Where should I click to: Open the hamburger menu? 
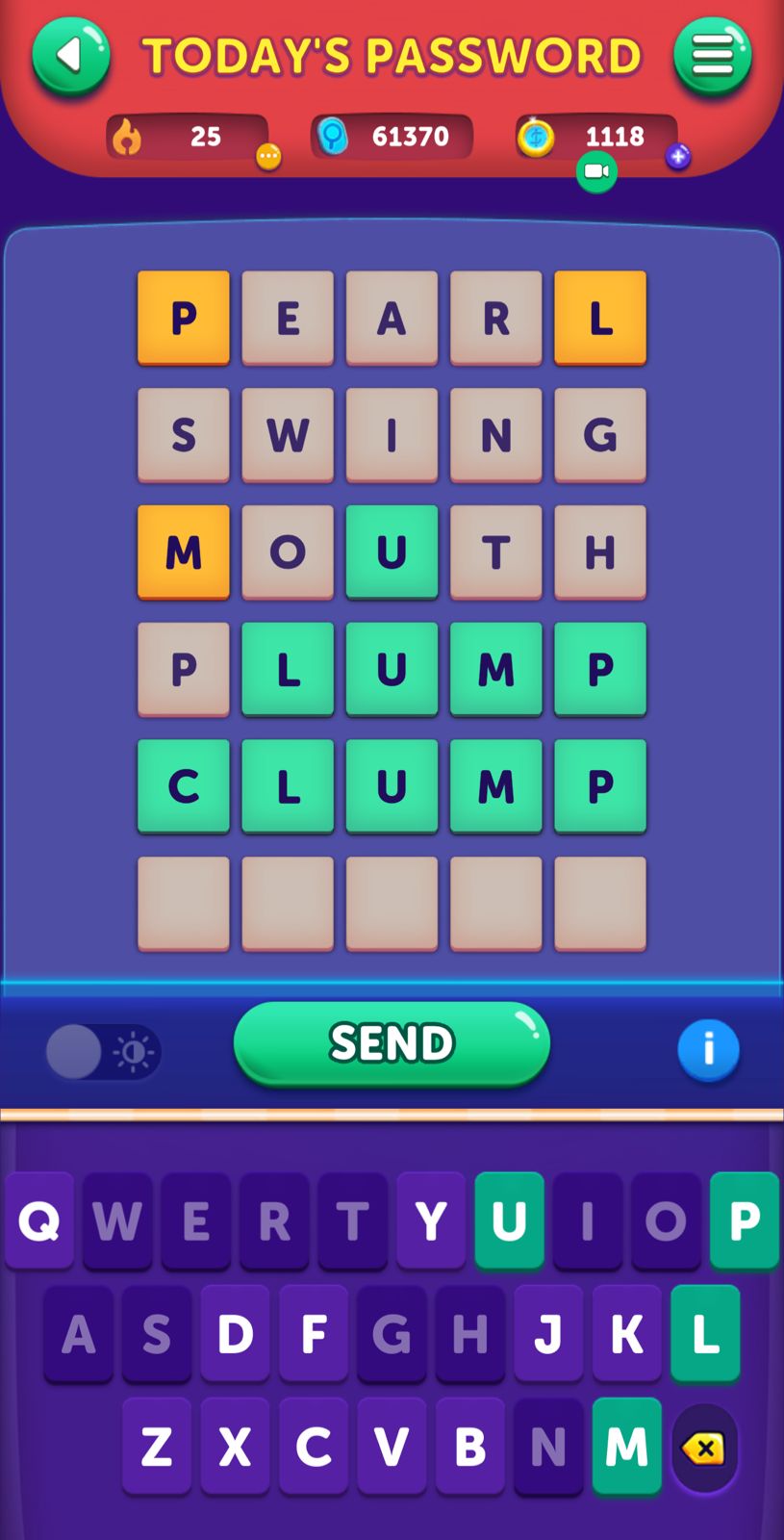point(712,57)
